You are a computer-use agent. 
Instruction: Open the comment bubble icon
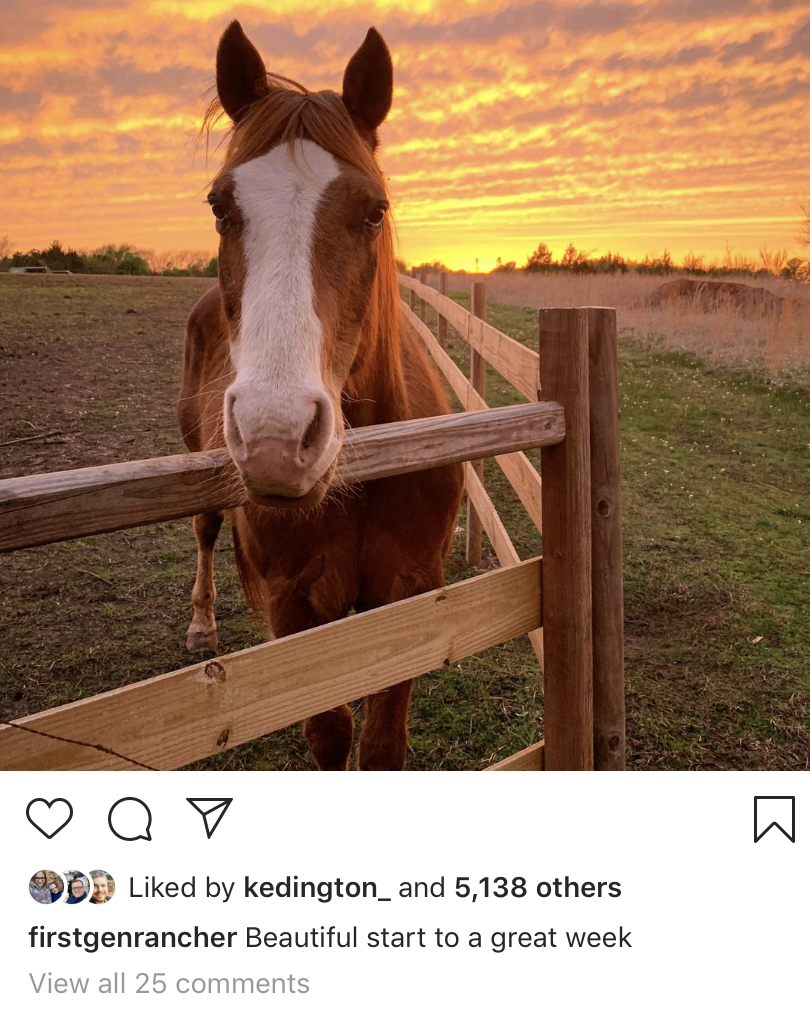coord(130,820)
